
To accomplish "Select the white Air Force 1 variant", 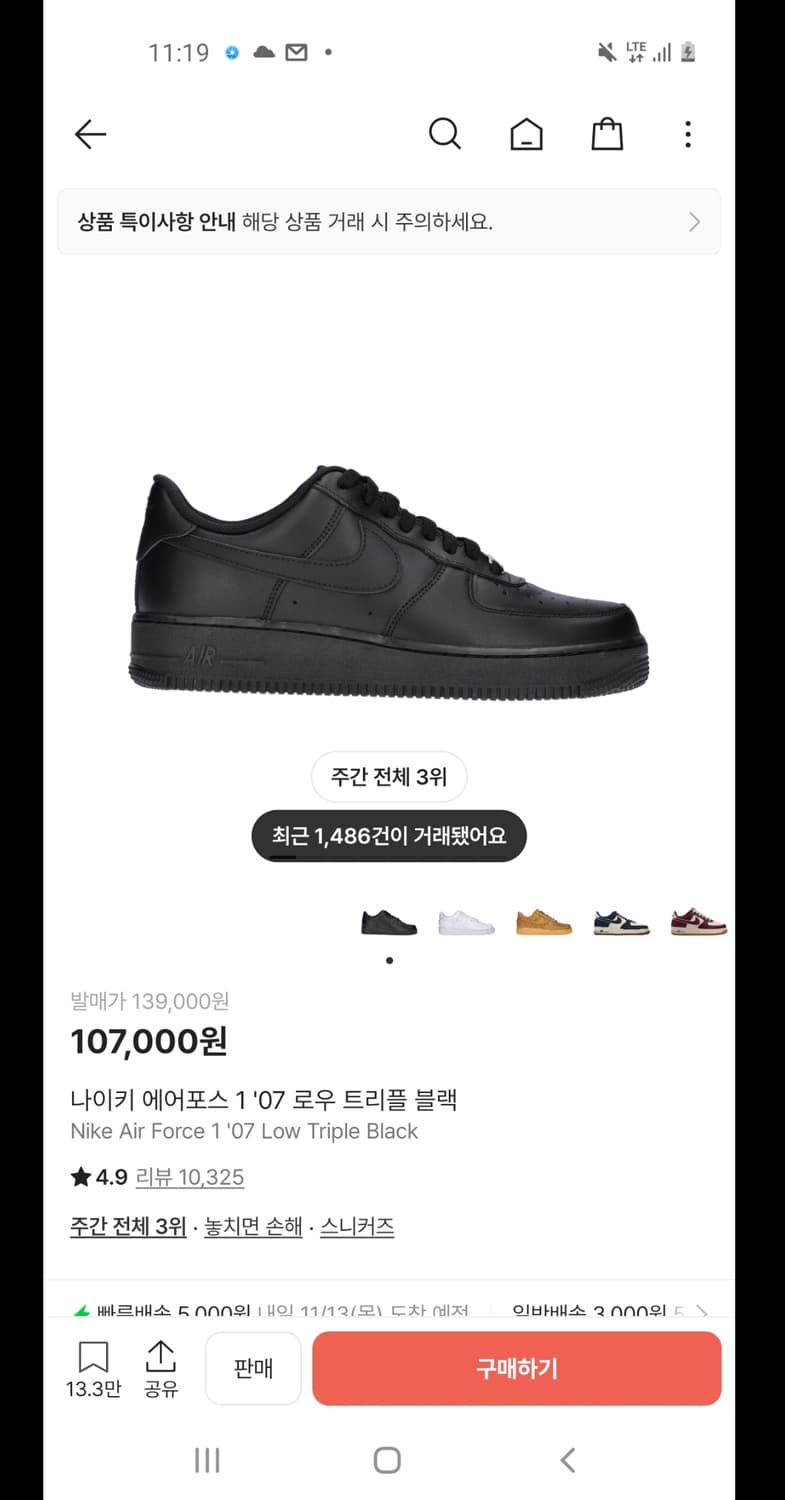I will 466,922.
